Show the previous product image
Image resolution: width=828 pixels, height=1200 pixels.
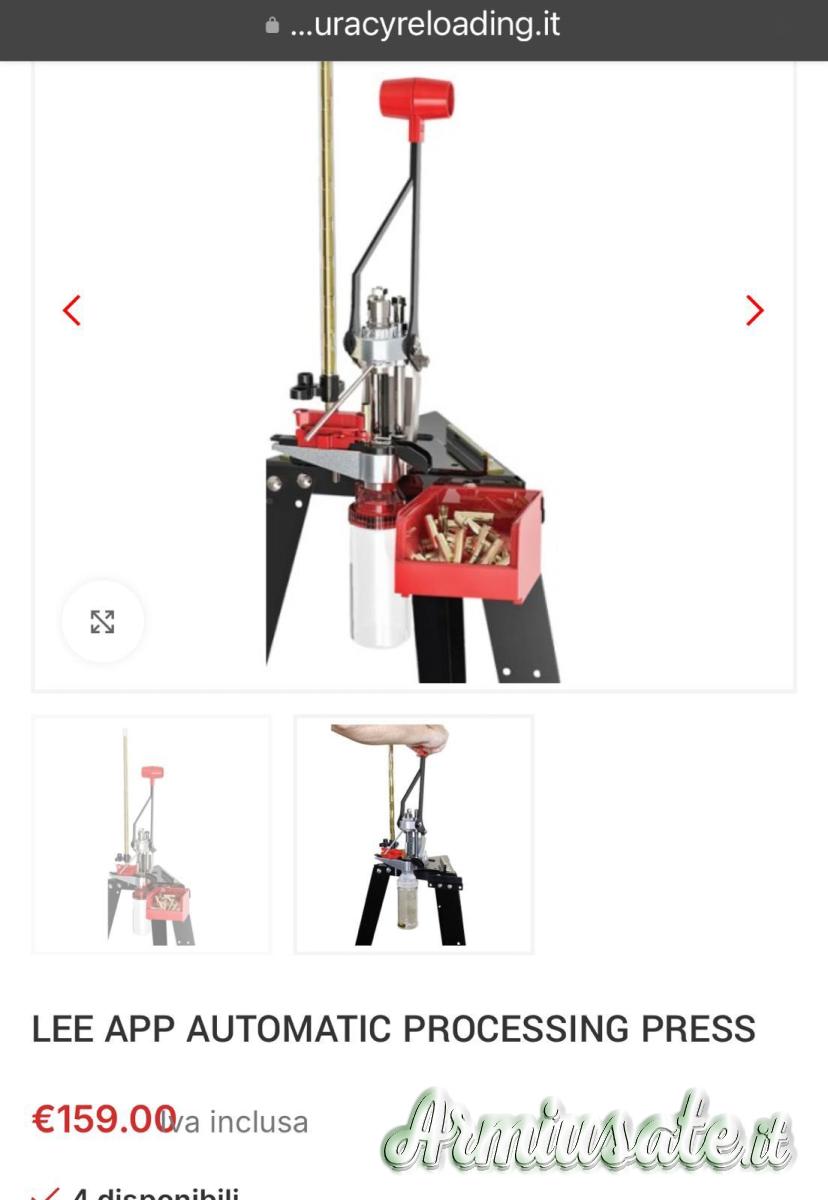click(72, 311)
